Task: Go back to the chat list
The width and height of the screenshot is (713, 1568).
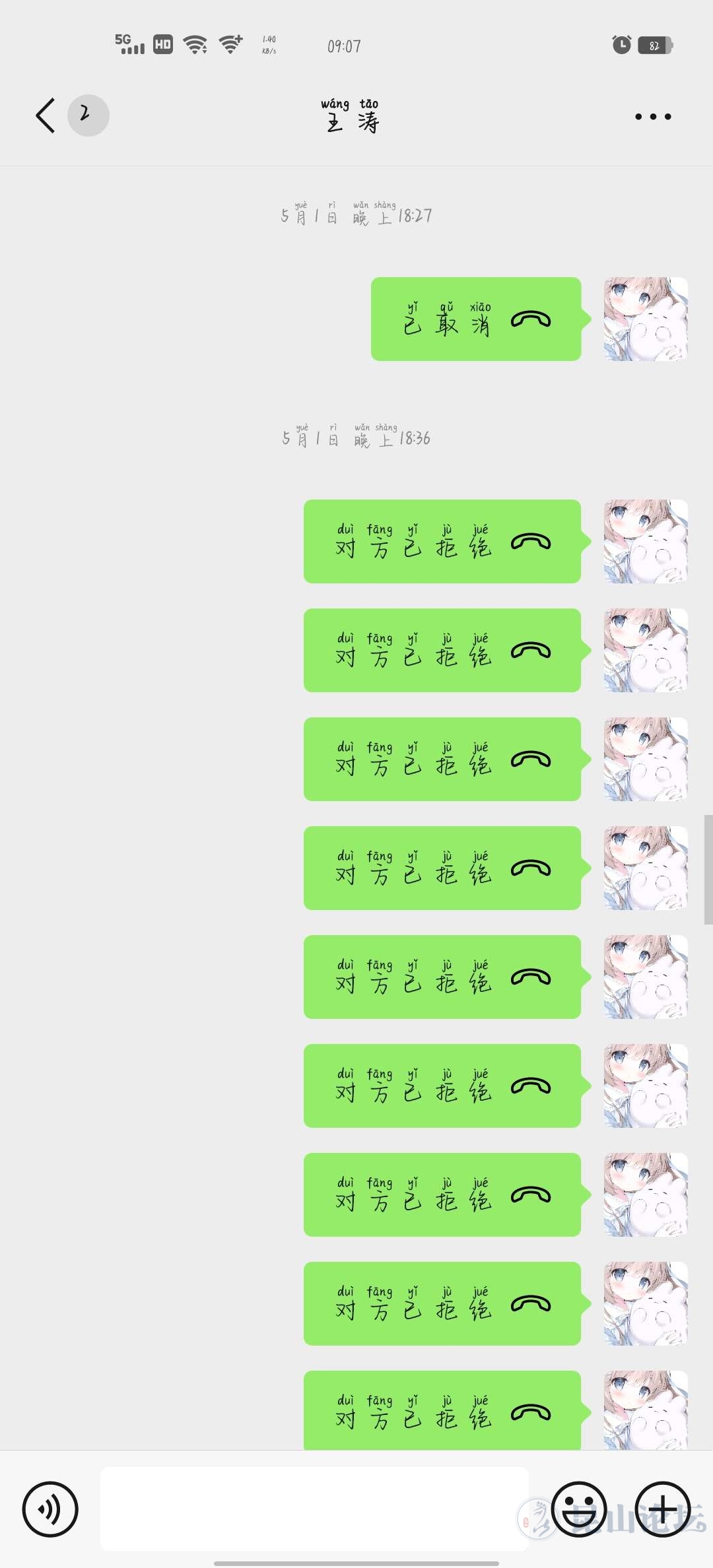Action: click(x=46, y=116)
